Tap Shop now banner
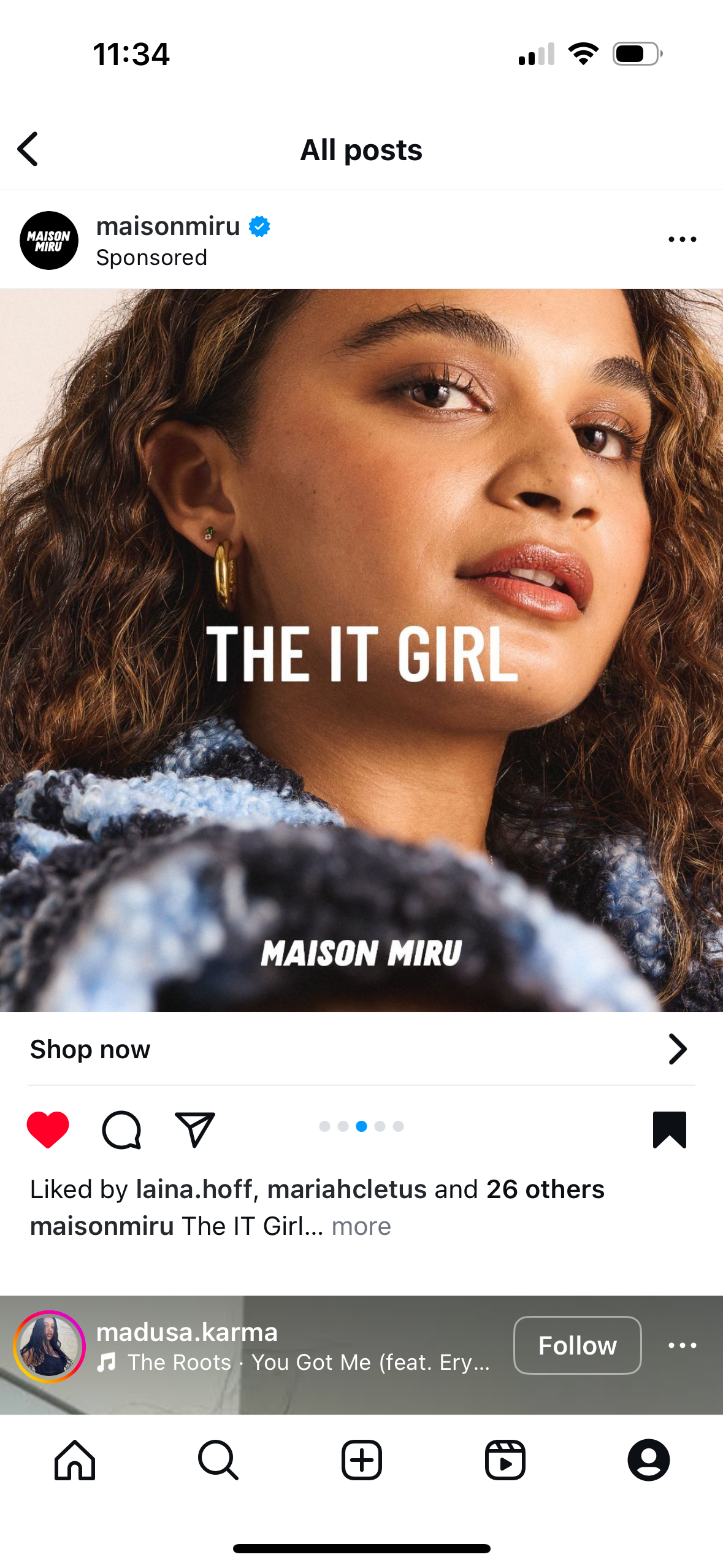 [361, 1049]
